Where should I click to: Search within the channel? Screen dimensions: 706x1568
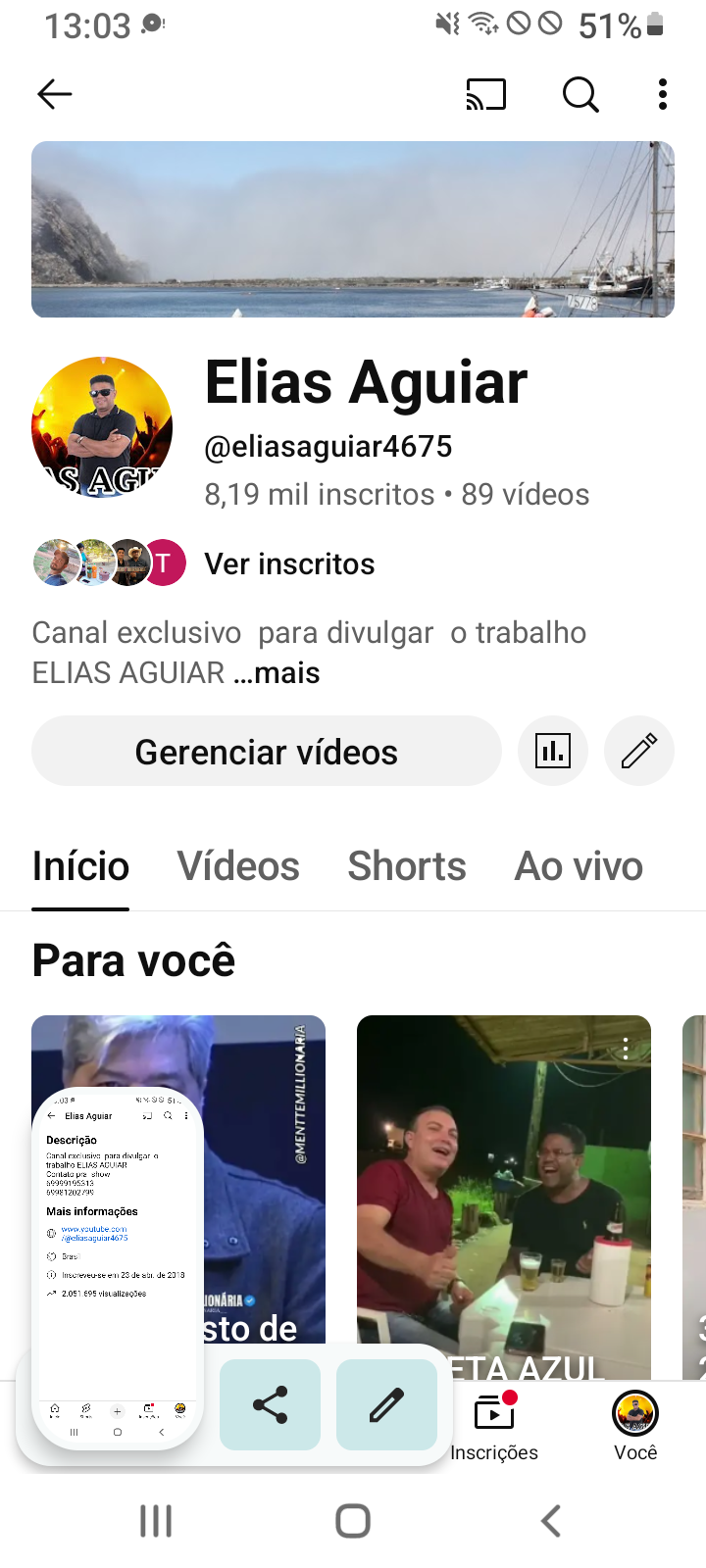click(580, 94)
